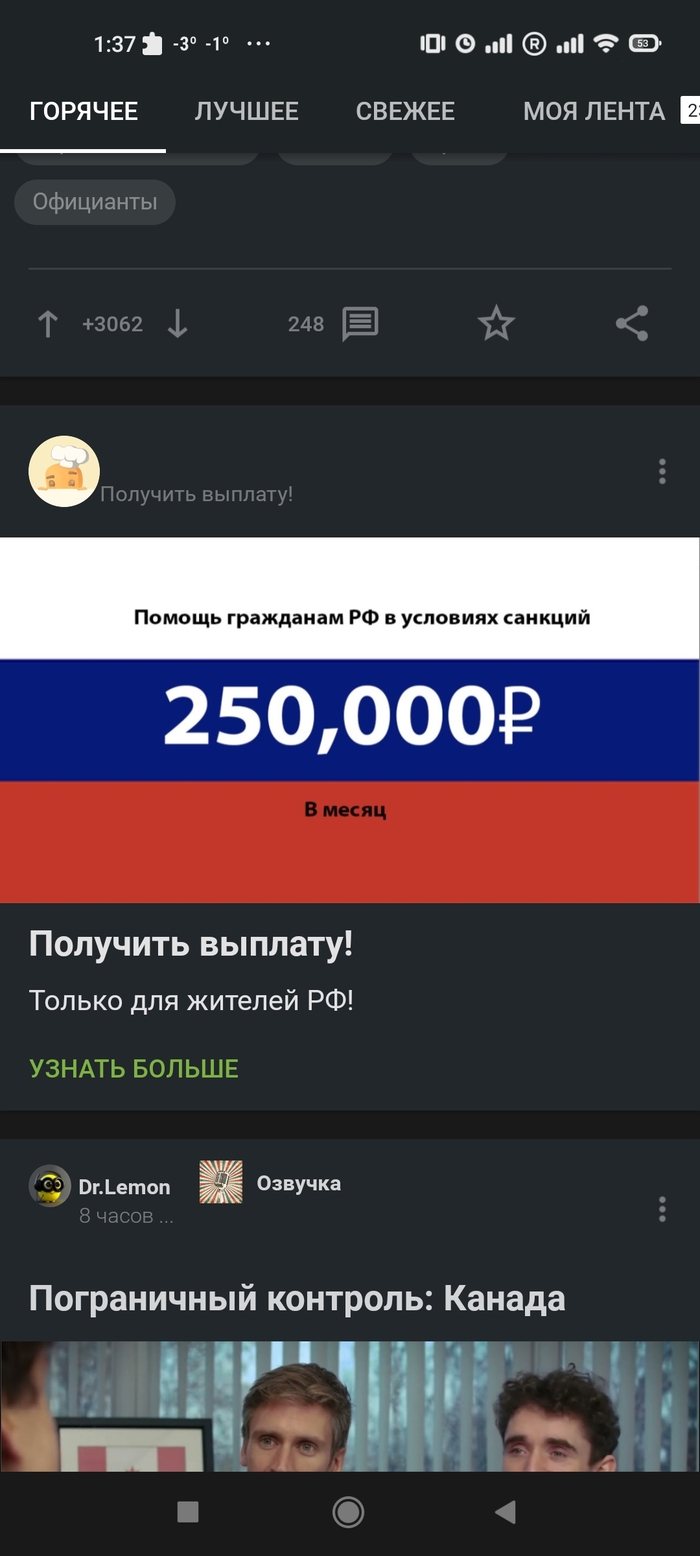This screenshot has height=1556, width=700.
Task: Tap the Официанты tag chip
Action: 95,202
